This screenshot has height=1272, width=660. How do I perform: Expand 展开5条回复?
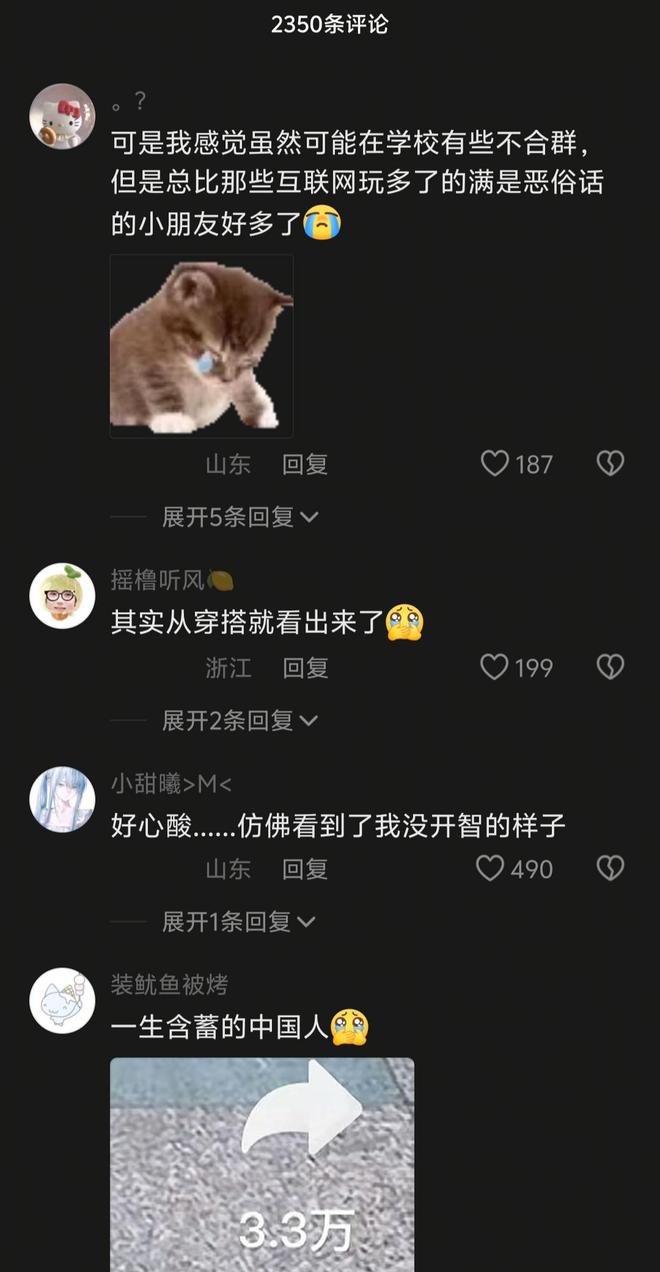(x=240, y=517)
